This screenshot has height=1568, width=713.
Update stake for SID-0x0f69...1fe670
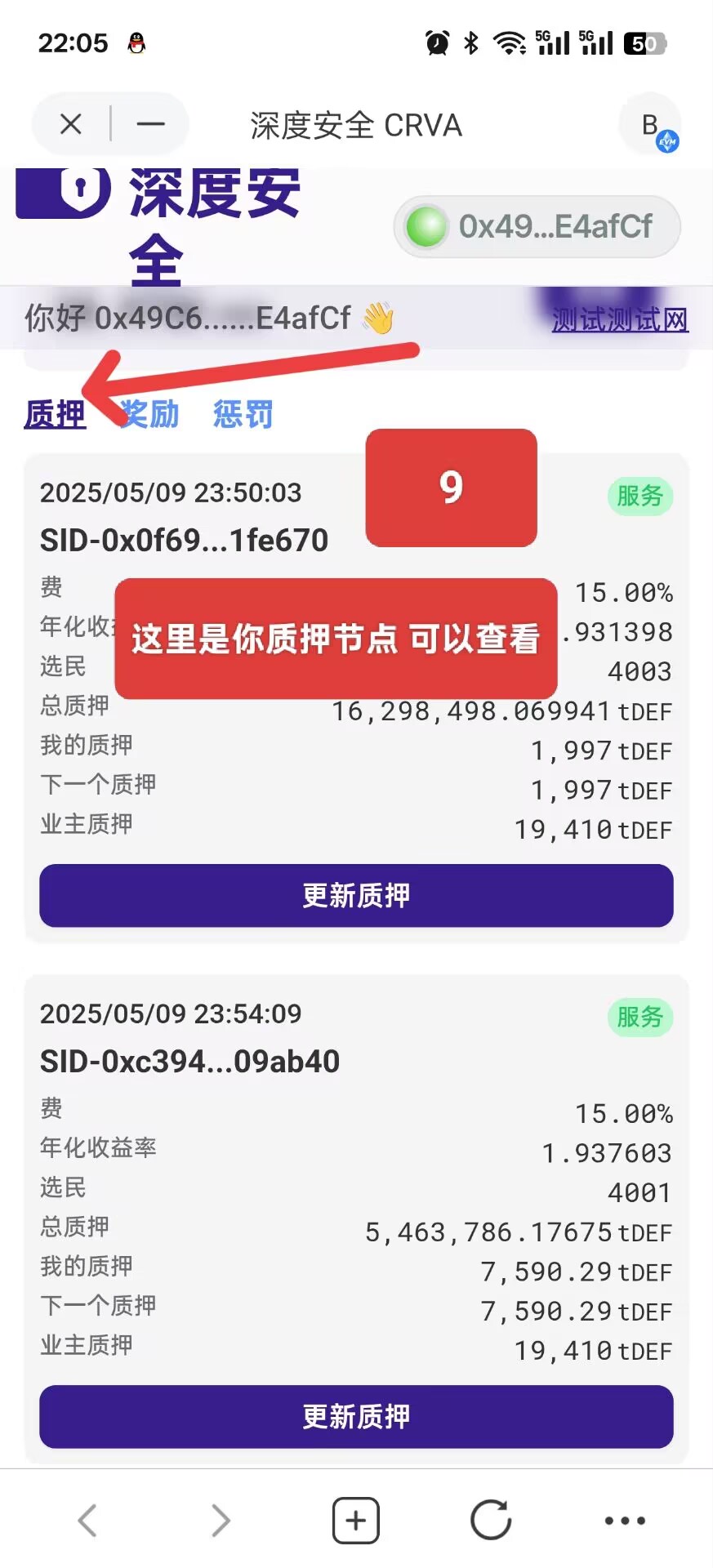pyautogui.click(x=356, y=895)
